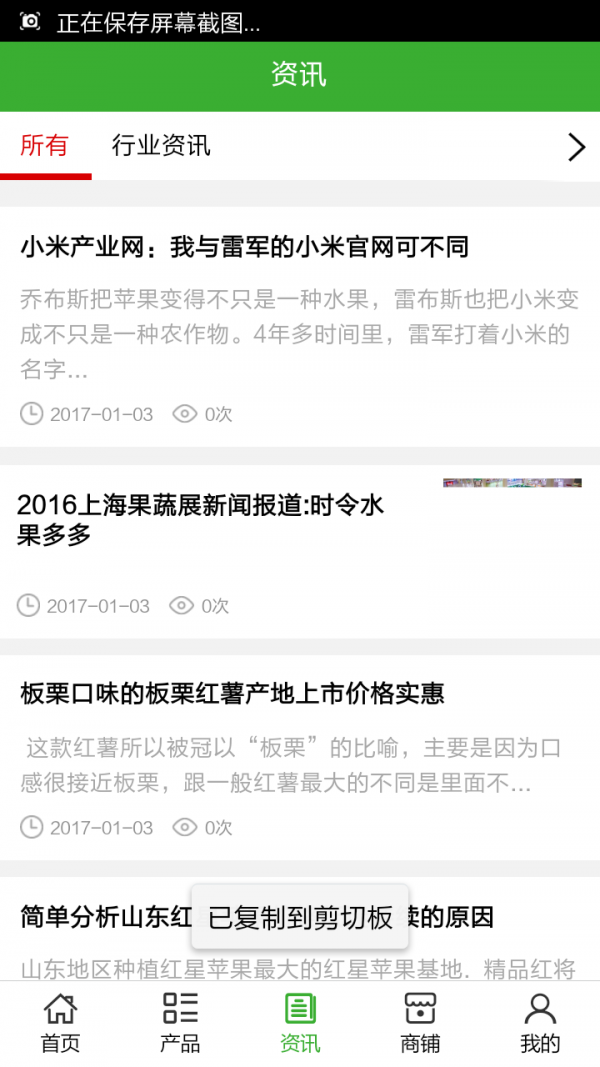This screenshot has width=600, height=1067.
Task: Read the 2016上海果蔬展新闻报道 article
Action: [x=201, y=519]
